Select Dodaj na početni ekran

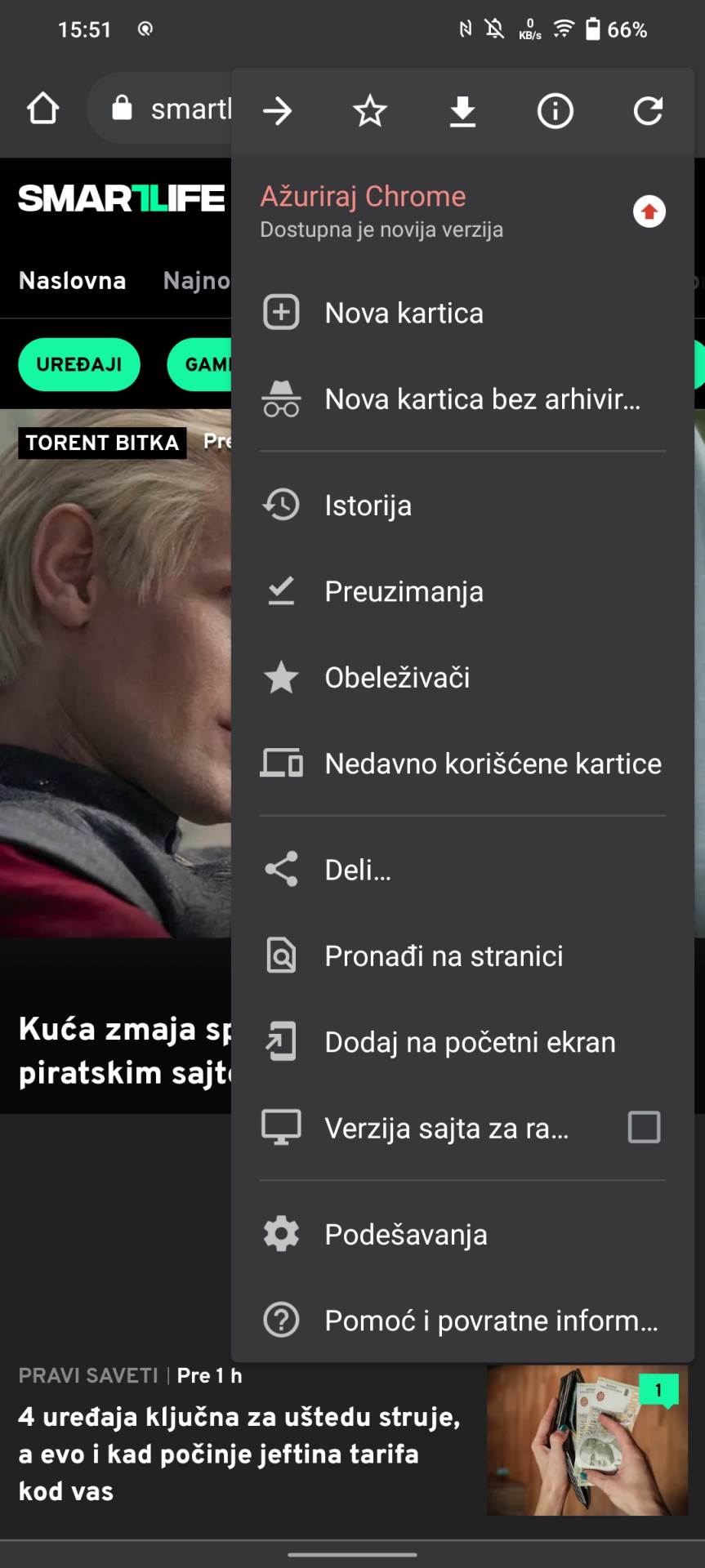click(470, 1042)
